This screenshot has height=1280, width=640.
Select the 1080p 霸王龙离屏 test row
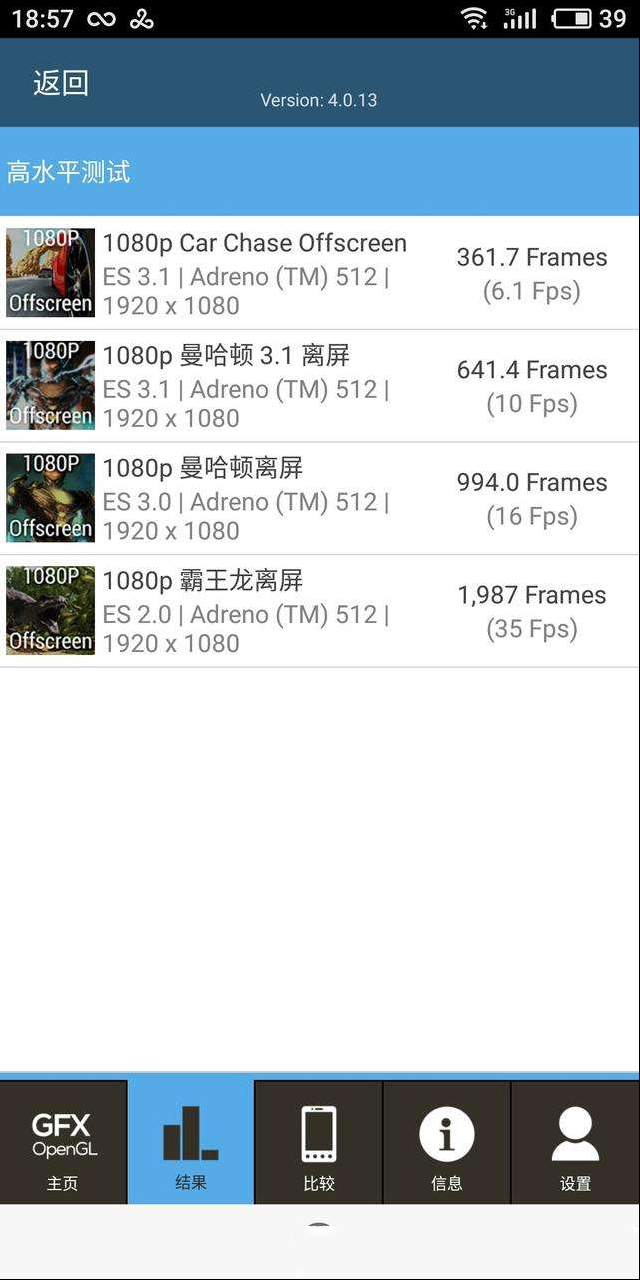click(x=320, y=611)
